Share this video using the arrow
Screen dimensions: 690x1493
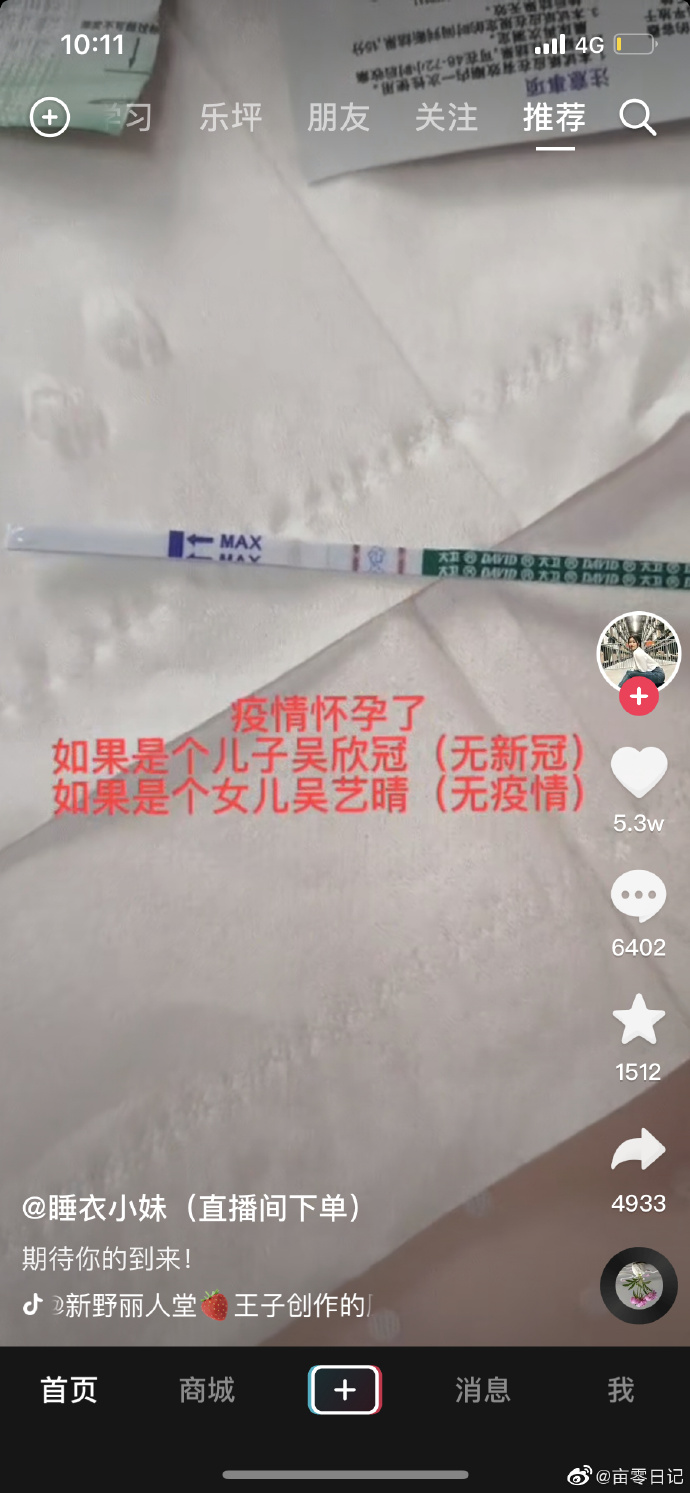point(638,1150)
